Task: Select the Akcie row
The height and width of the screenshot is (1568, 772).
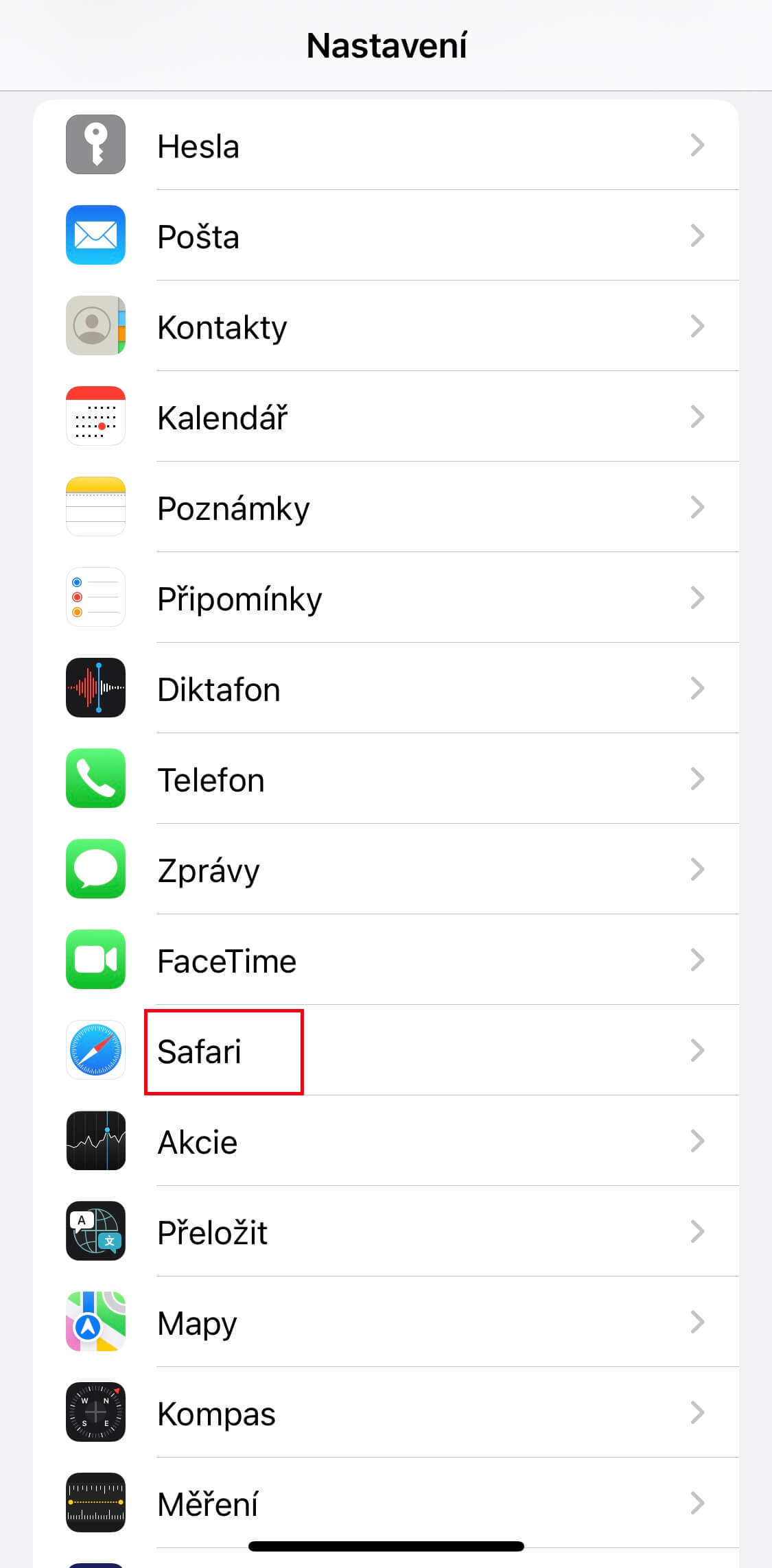Action: point(386,1141)
